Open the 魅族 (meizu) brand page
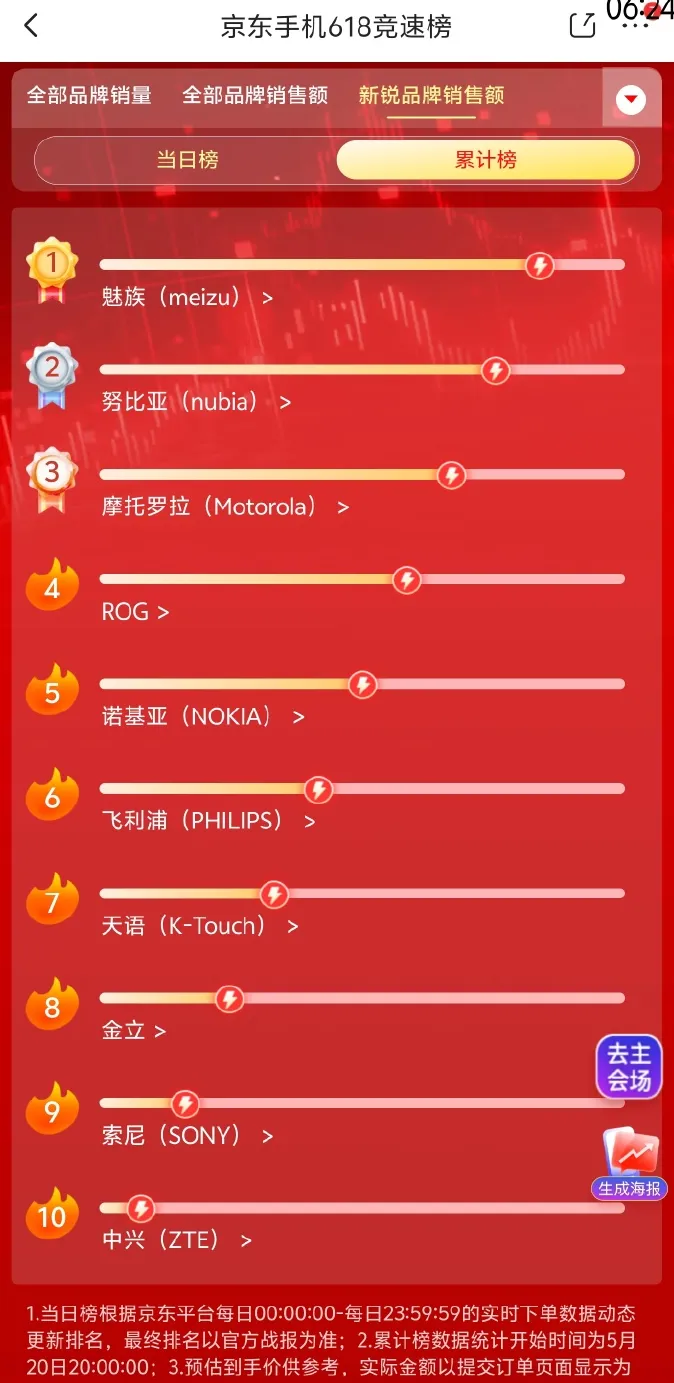The width and height of the screenshot is (674, 1383). 187,298
